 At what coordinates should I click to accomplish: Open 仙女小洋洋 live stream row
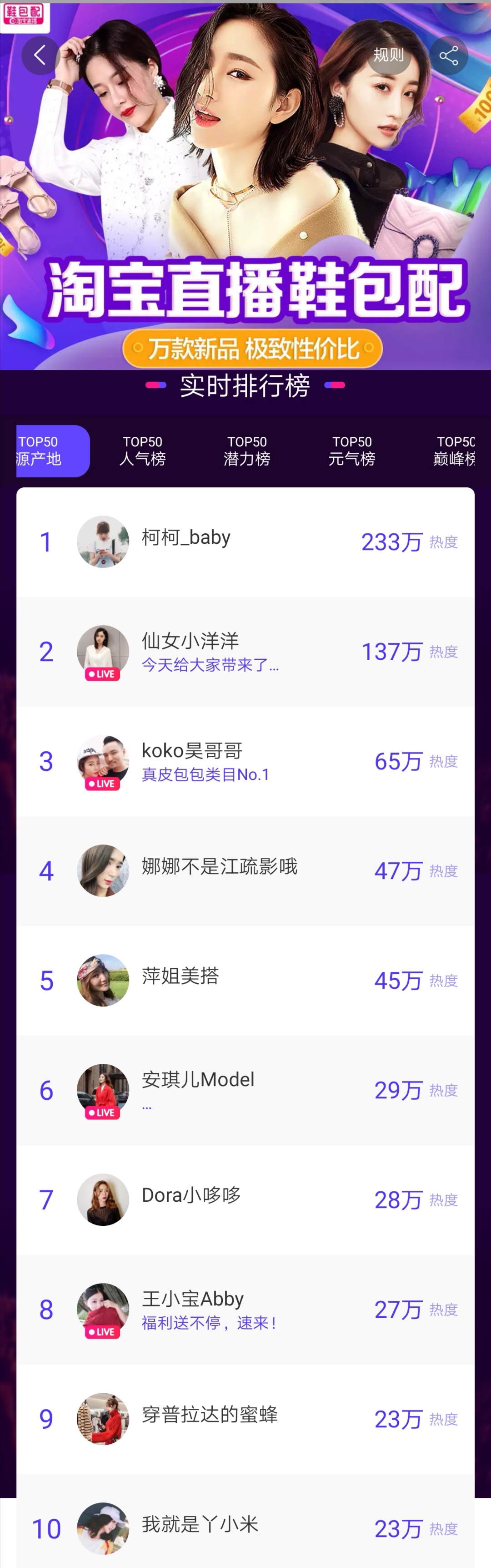tap(245, 651)
